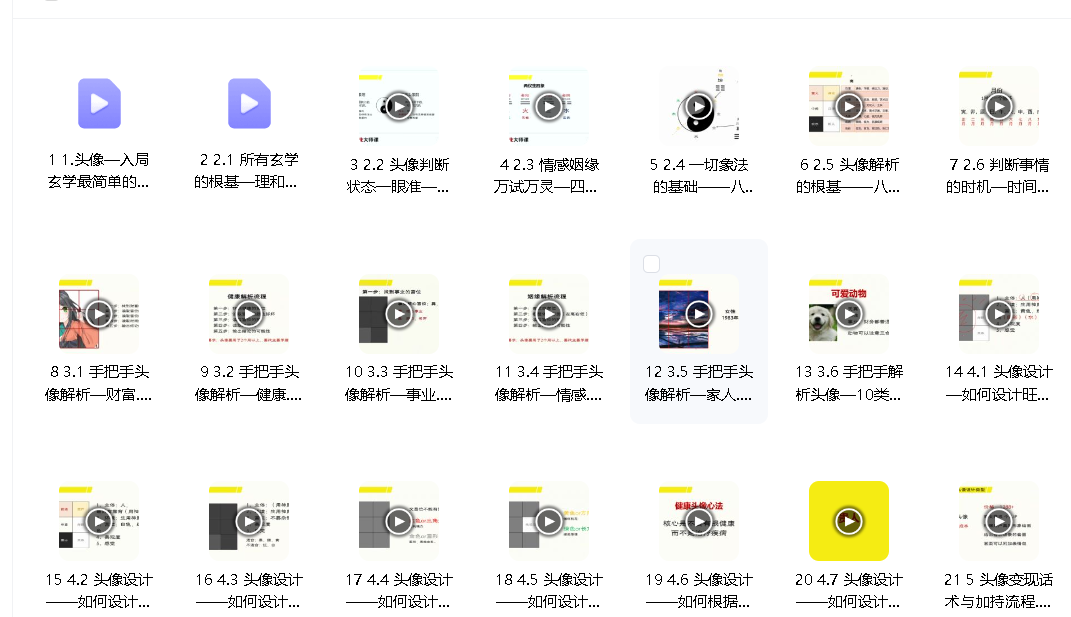The width and height of the screenshot is (1071, 617).
Task: Open video 5 2.4 一切象法的基础
Action: [699, 105]
